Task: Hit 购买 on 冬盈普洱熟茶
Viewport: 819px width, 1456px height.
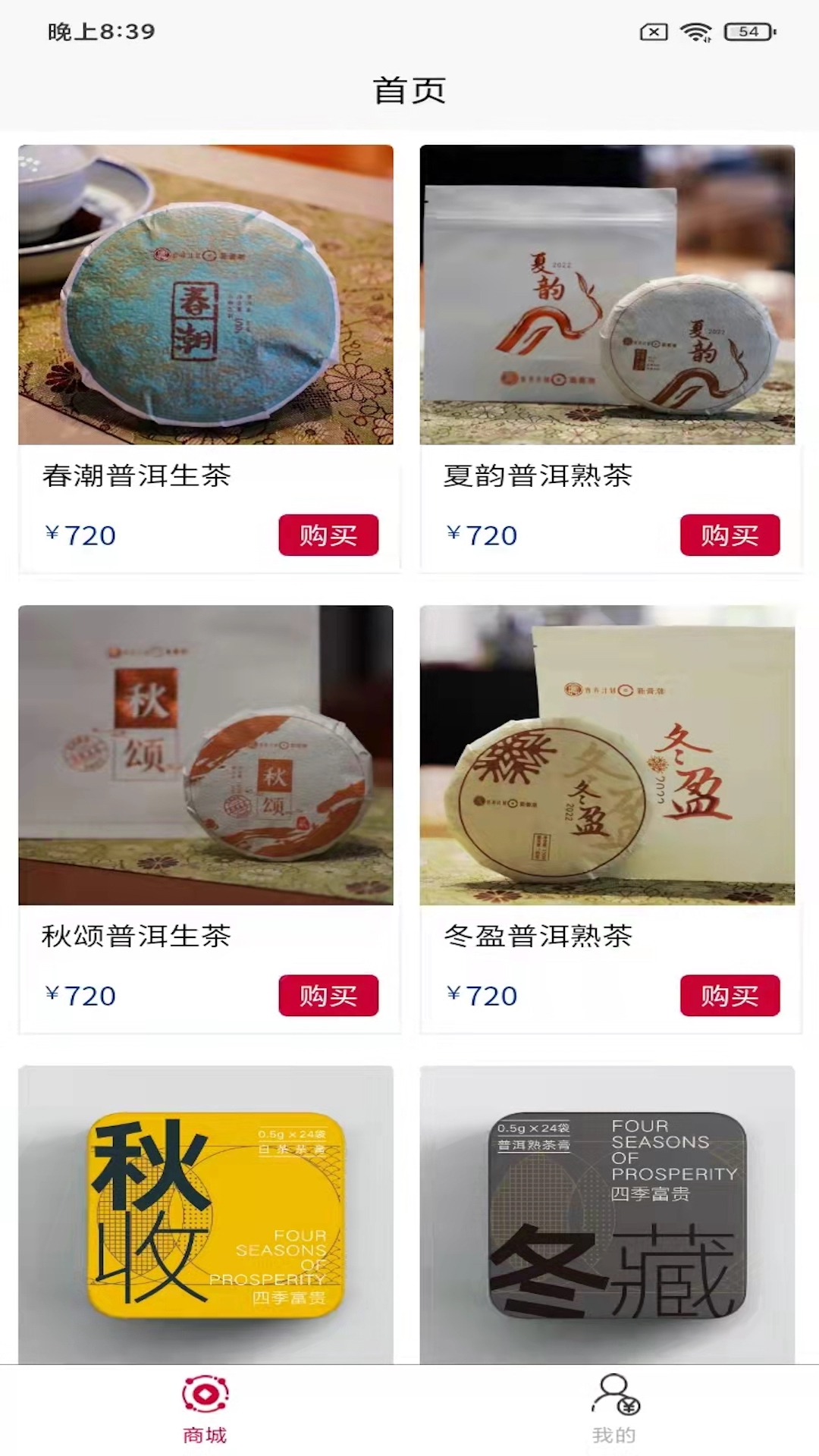Action: tap(730, 996)
